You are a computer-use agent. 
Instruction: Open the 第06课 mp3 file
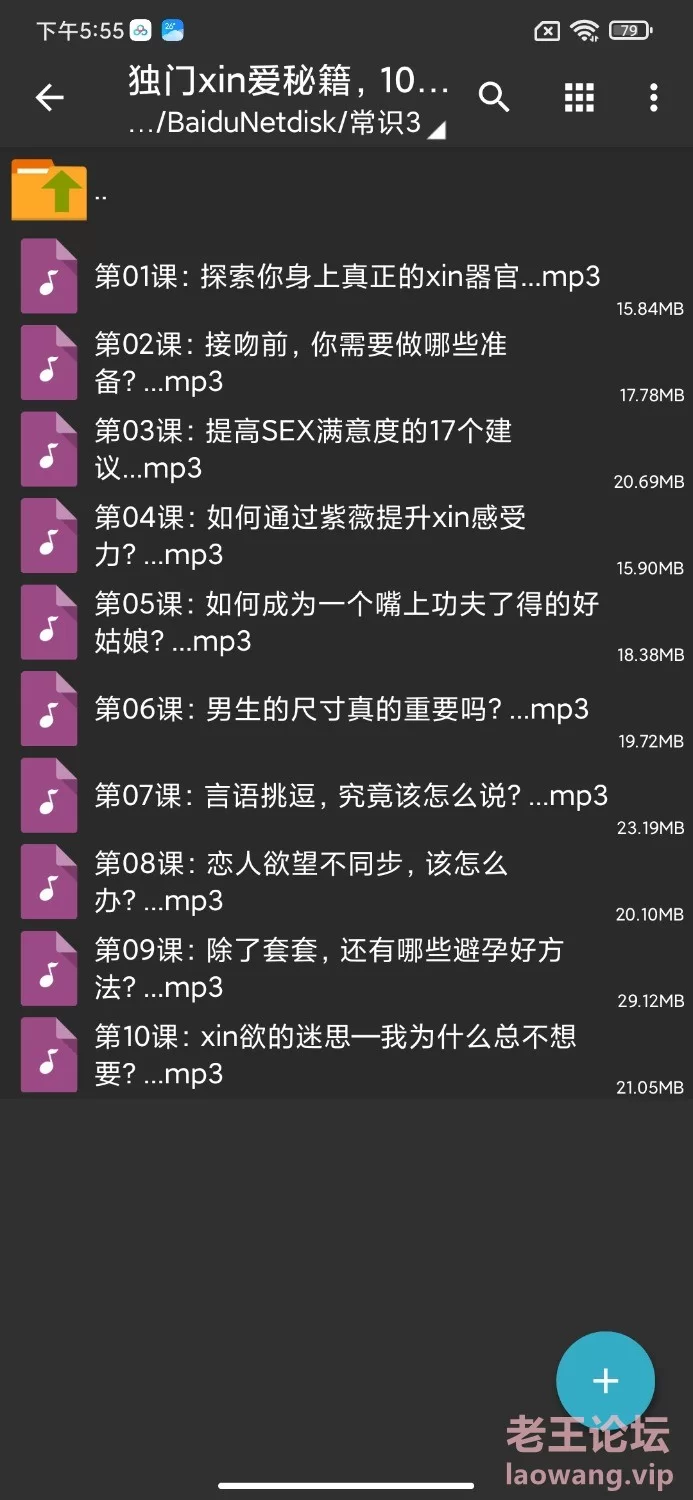346,710
